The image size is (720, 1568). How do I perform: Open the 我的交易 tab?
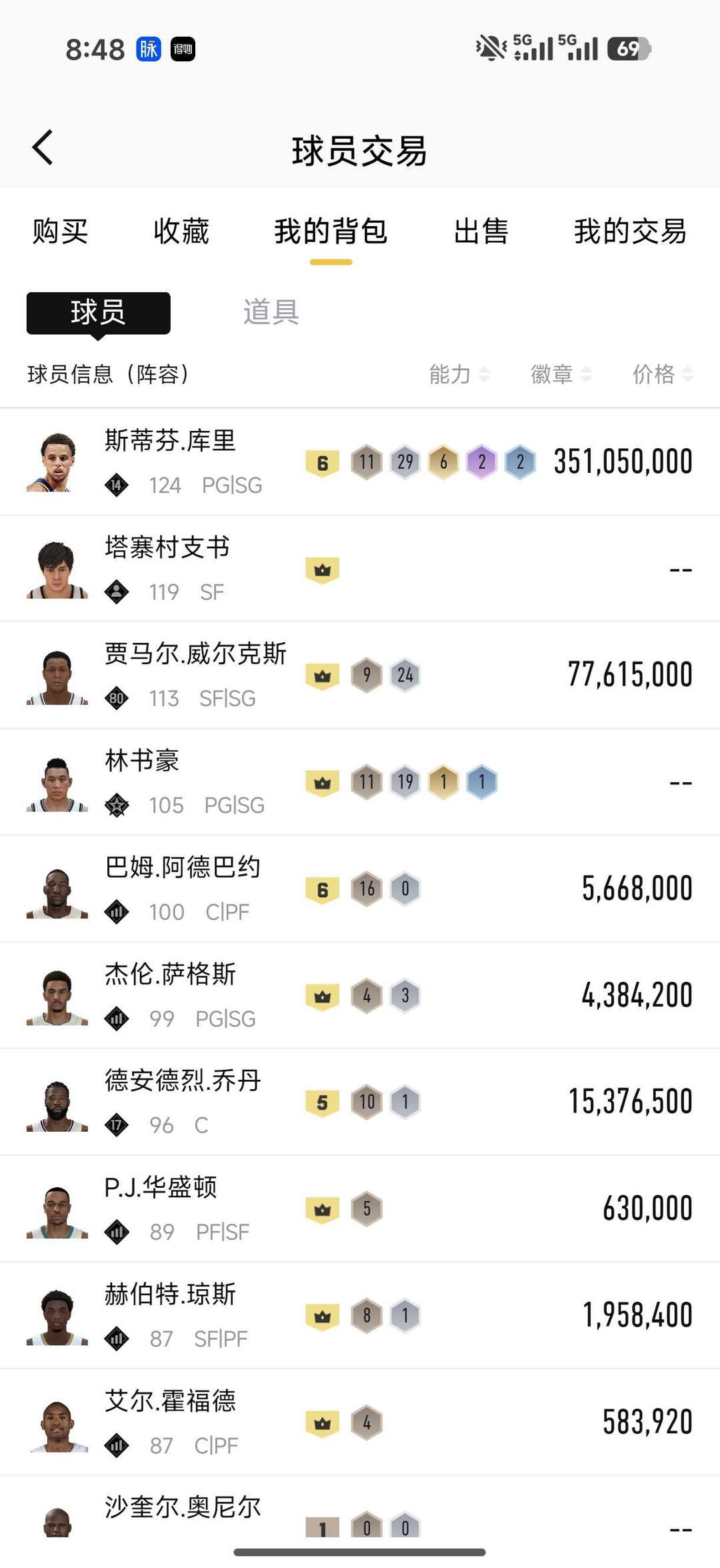pyautogui.click(x=630, y=231)
